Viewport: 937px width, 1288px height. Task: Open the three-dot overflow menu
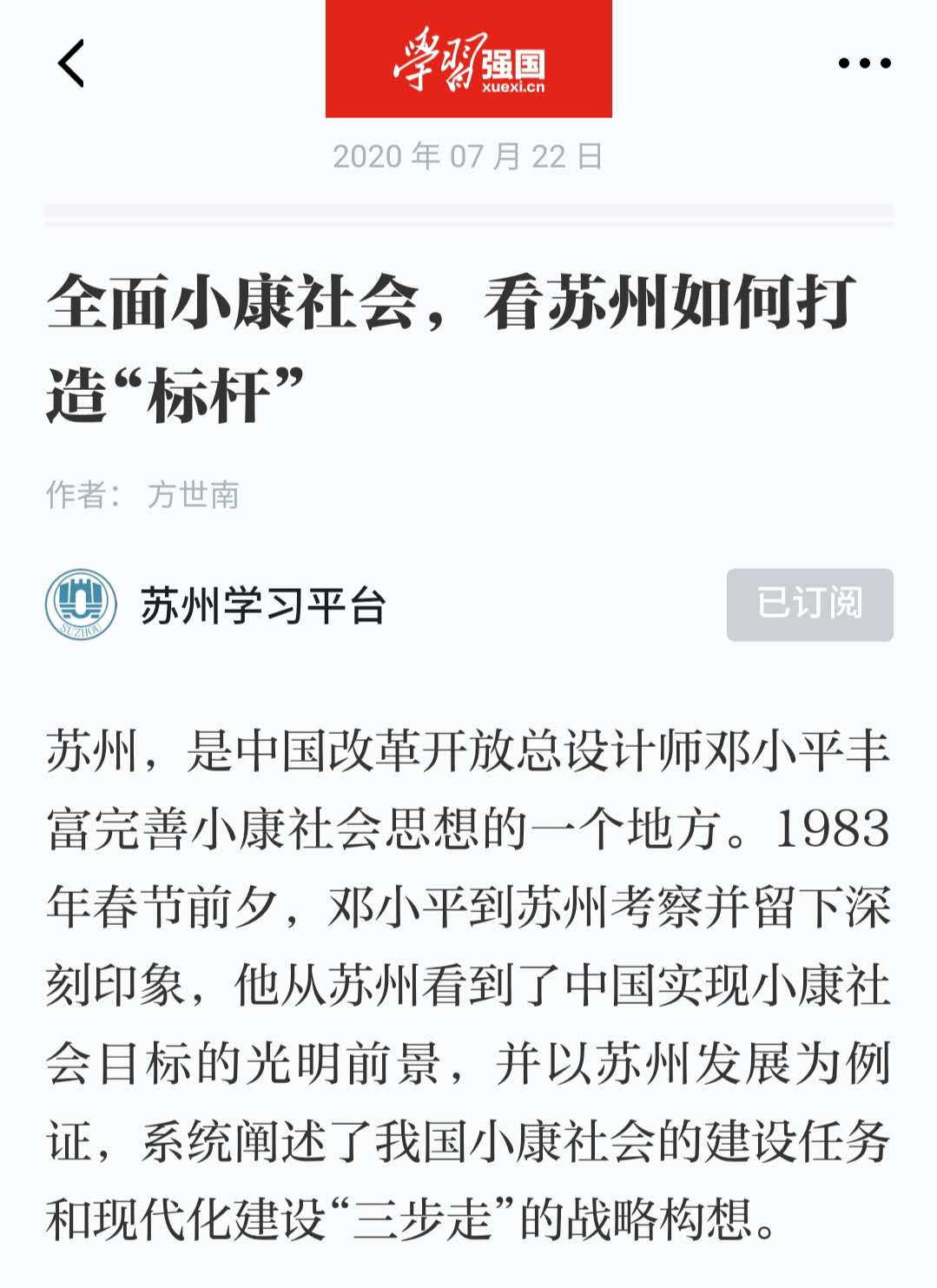pos(864,63)
